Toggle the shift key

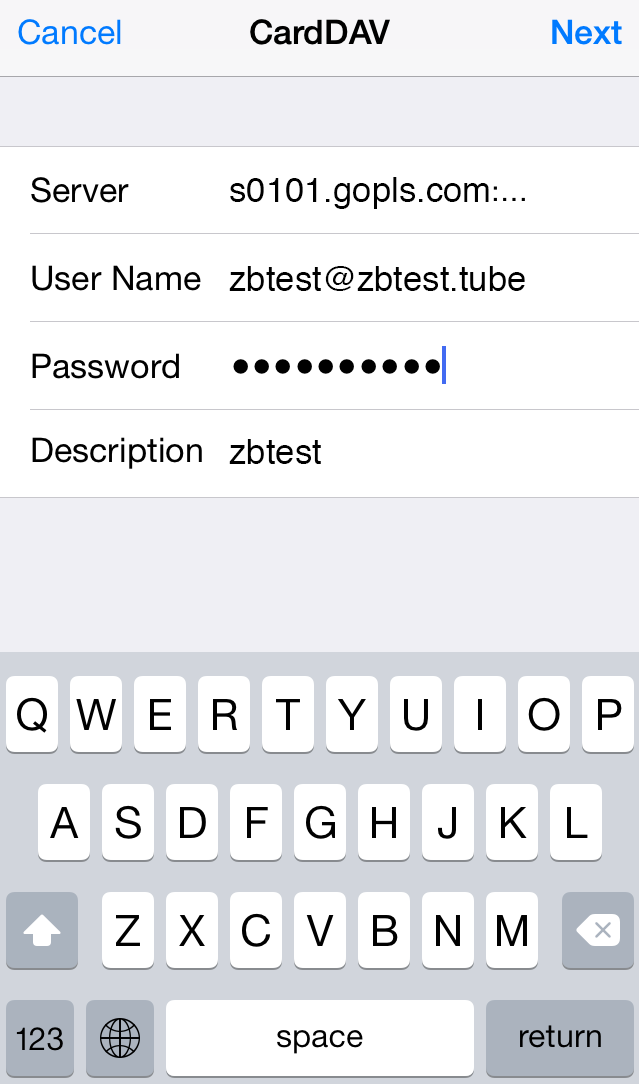click(x=42, y=931)
